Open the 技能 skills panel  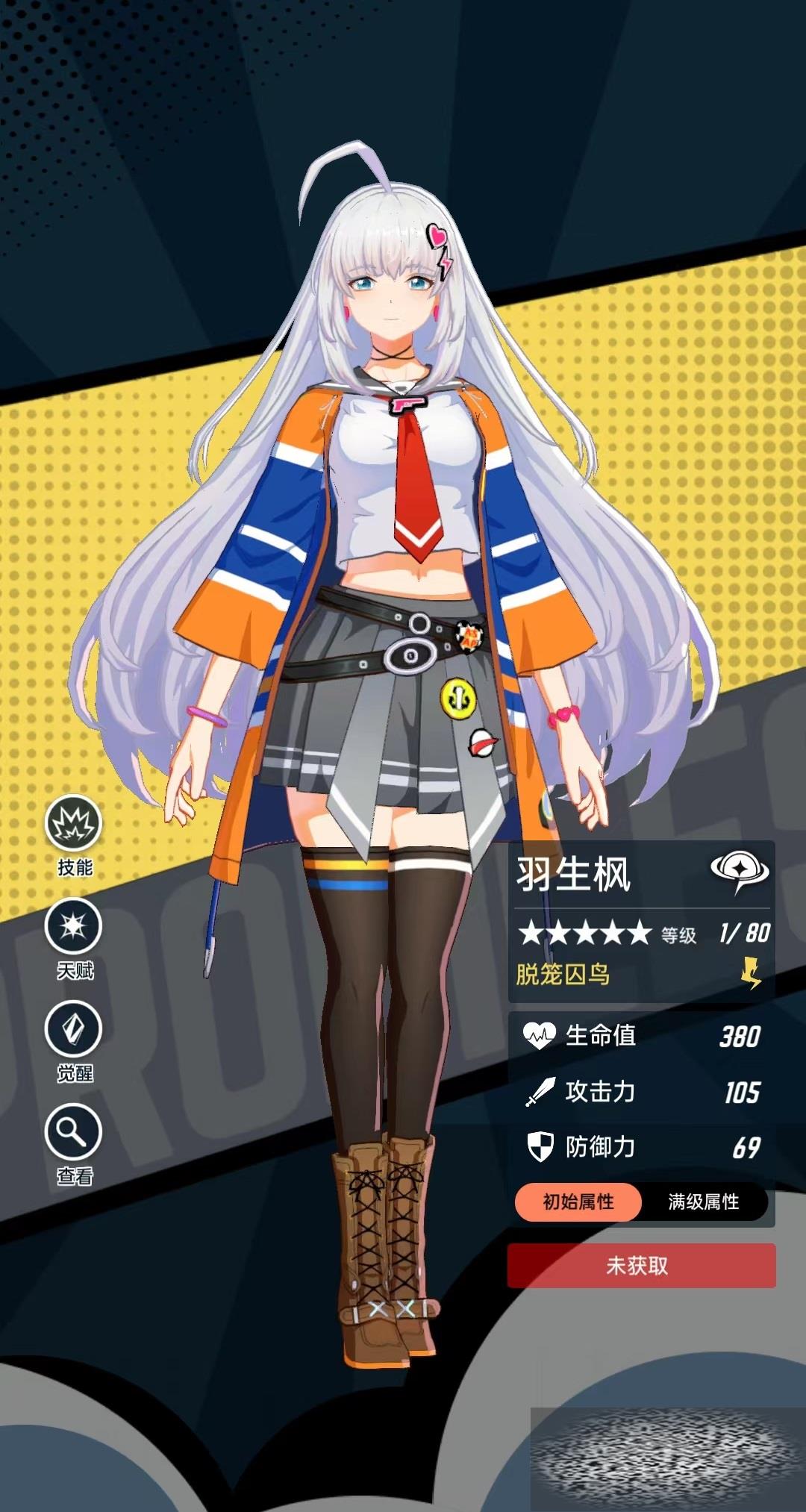point(74,824)
